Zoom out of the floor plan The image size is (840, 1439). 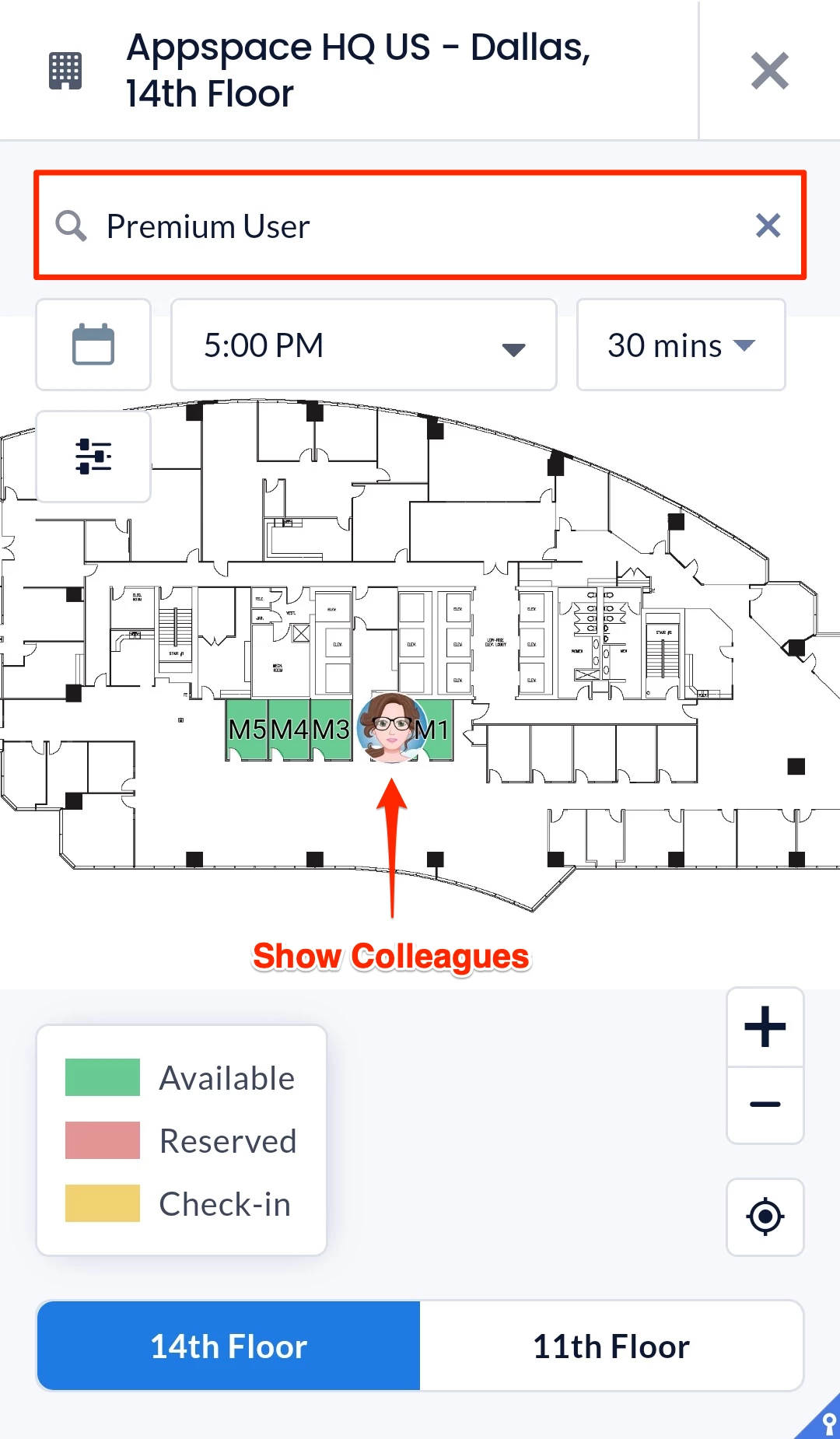click(765, 1105)
